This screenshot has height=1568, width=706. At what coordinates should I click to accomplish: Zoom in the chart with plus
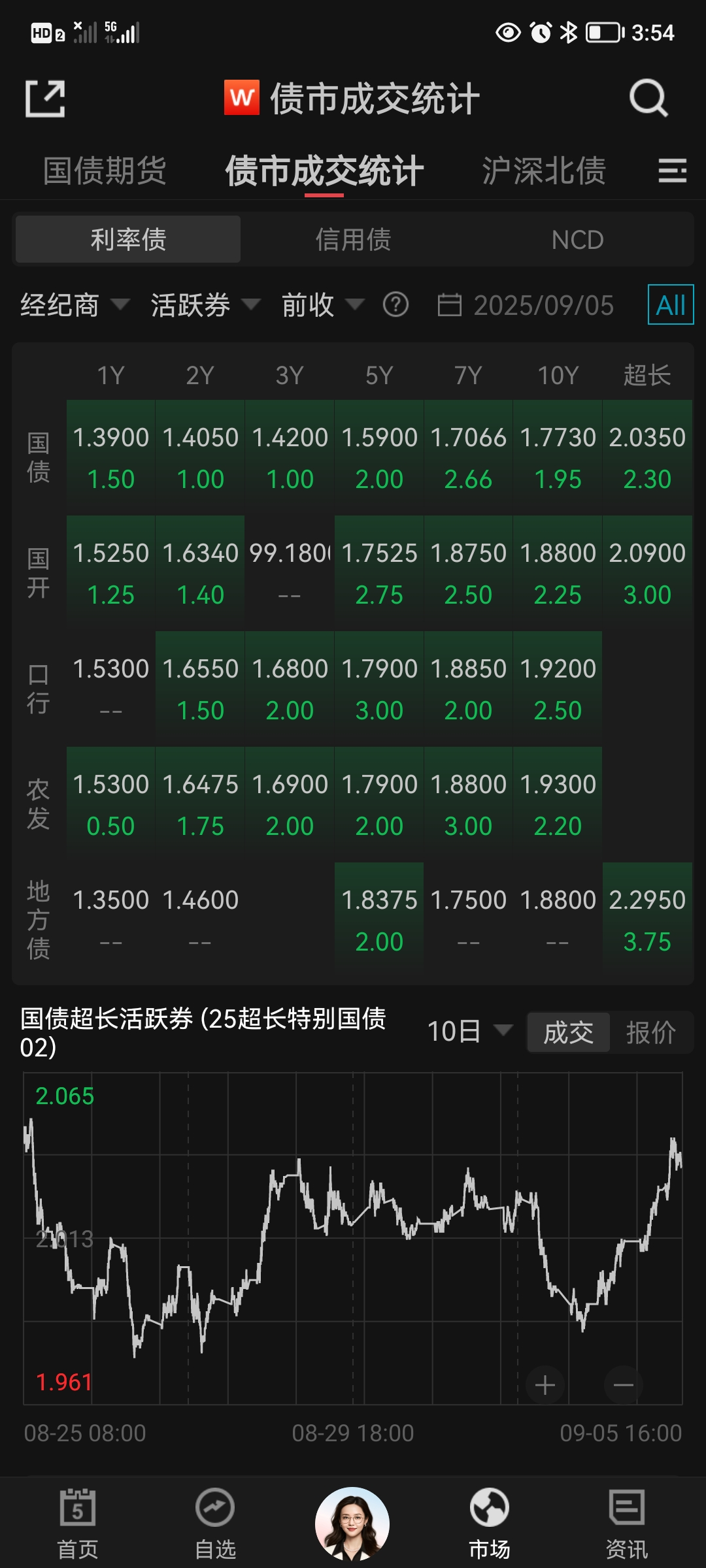click(545, 1384)
